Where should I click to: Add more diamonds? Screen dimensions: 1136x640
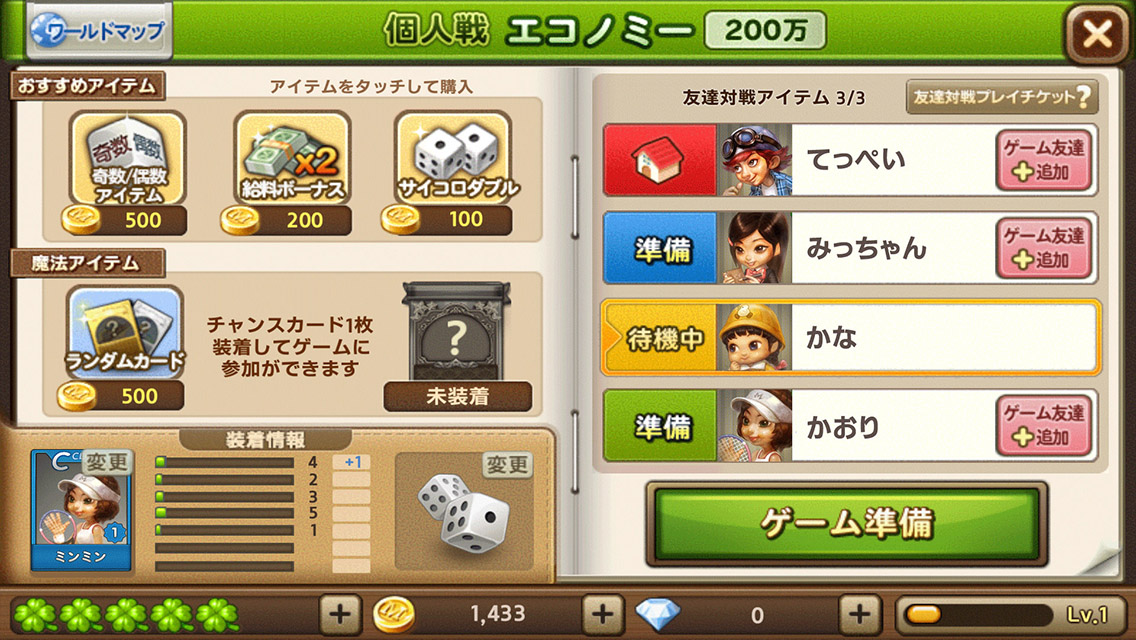[858, 613]
